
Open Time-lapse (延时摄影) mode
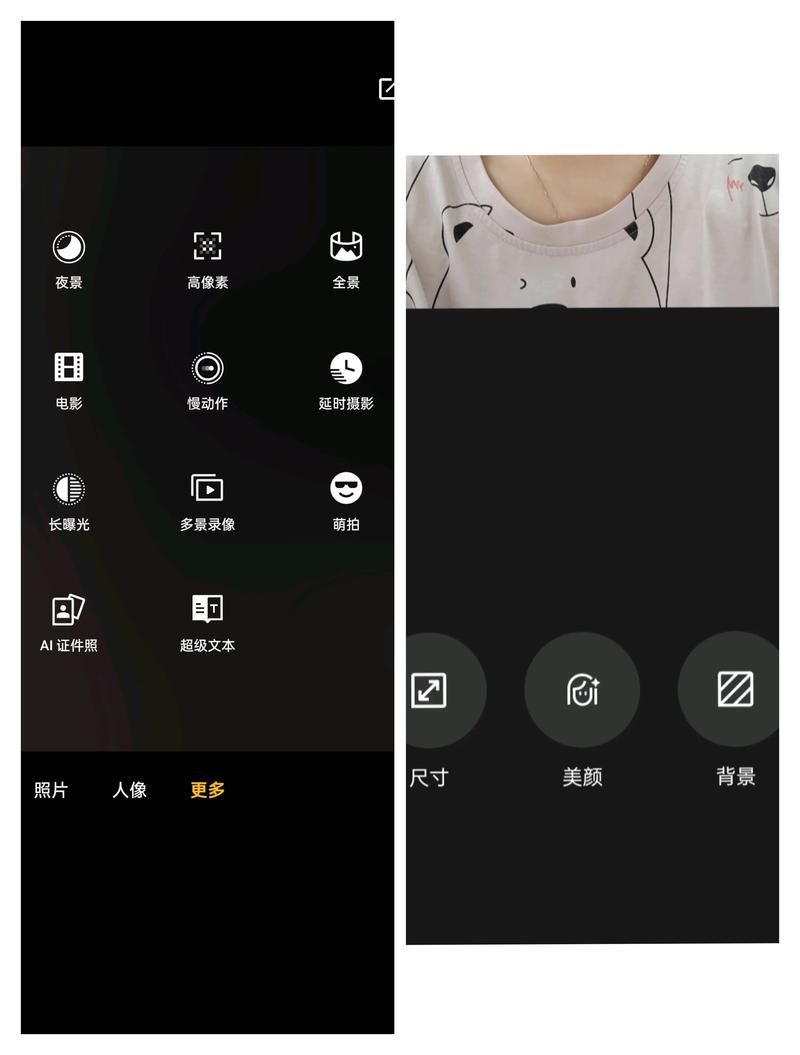tap(347, 370)
